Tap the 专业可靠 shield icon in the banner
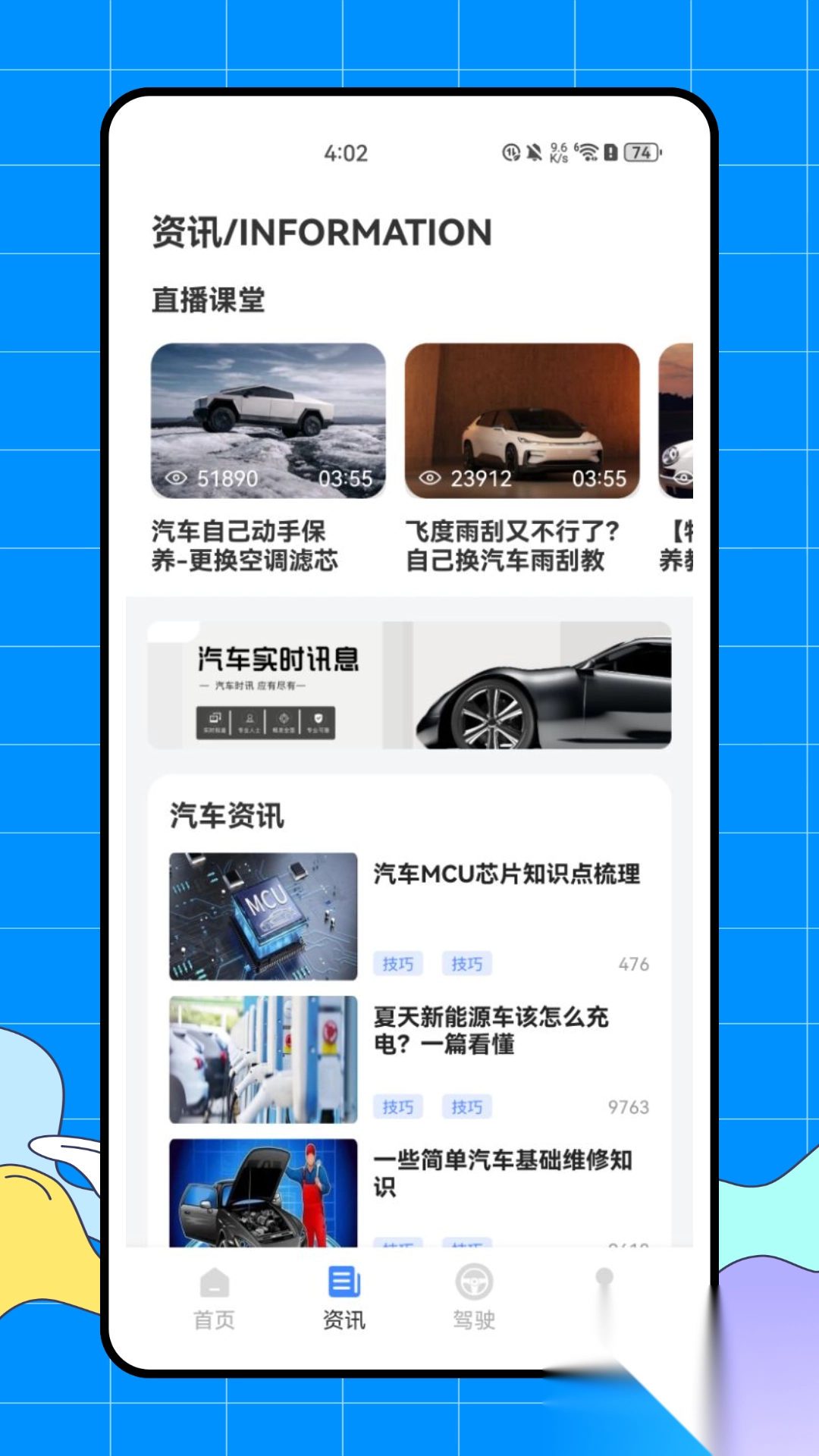Viewport: 819px width, 1456px height. pos(318,718)
